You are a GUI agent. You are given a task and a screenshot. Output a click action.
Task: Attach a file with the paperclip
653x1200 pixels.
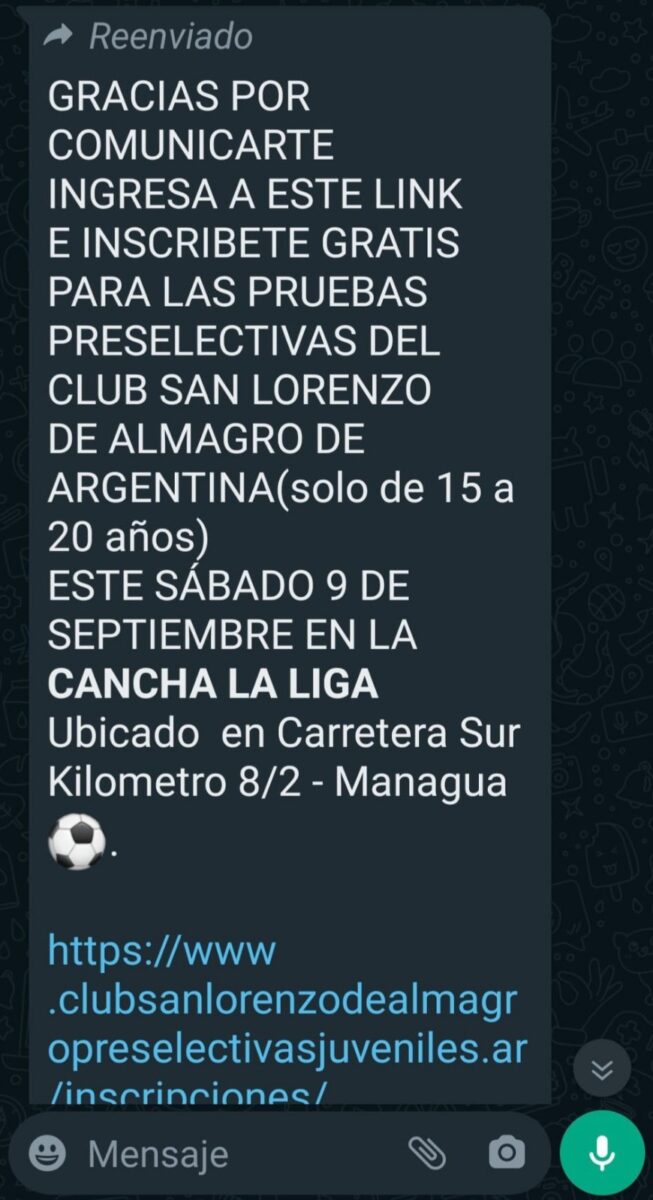pos(428,1153)
